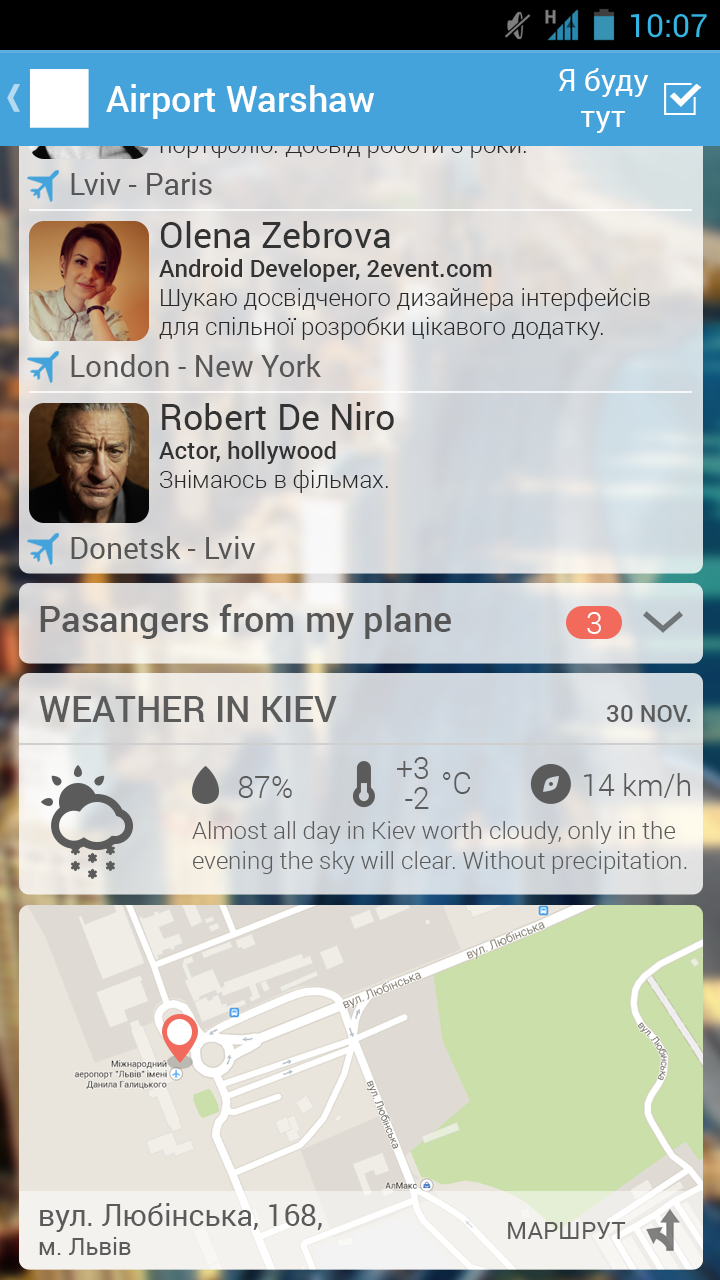Tap the МАРШРУТ route button
Viewport: 720px width, 1280px height.
coord(593,1231)
